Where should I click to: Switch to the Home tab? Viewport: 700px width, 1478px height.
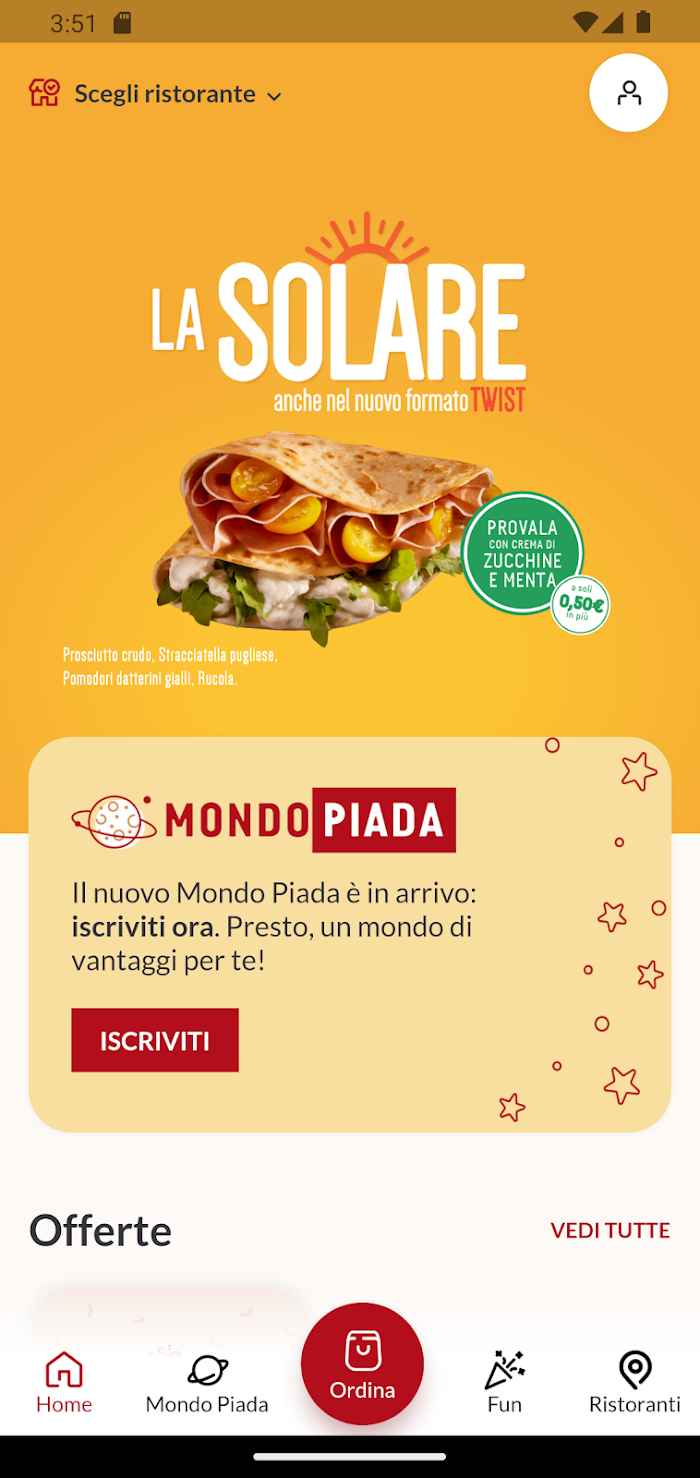pyautogui.click(x=64, y=1384)
